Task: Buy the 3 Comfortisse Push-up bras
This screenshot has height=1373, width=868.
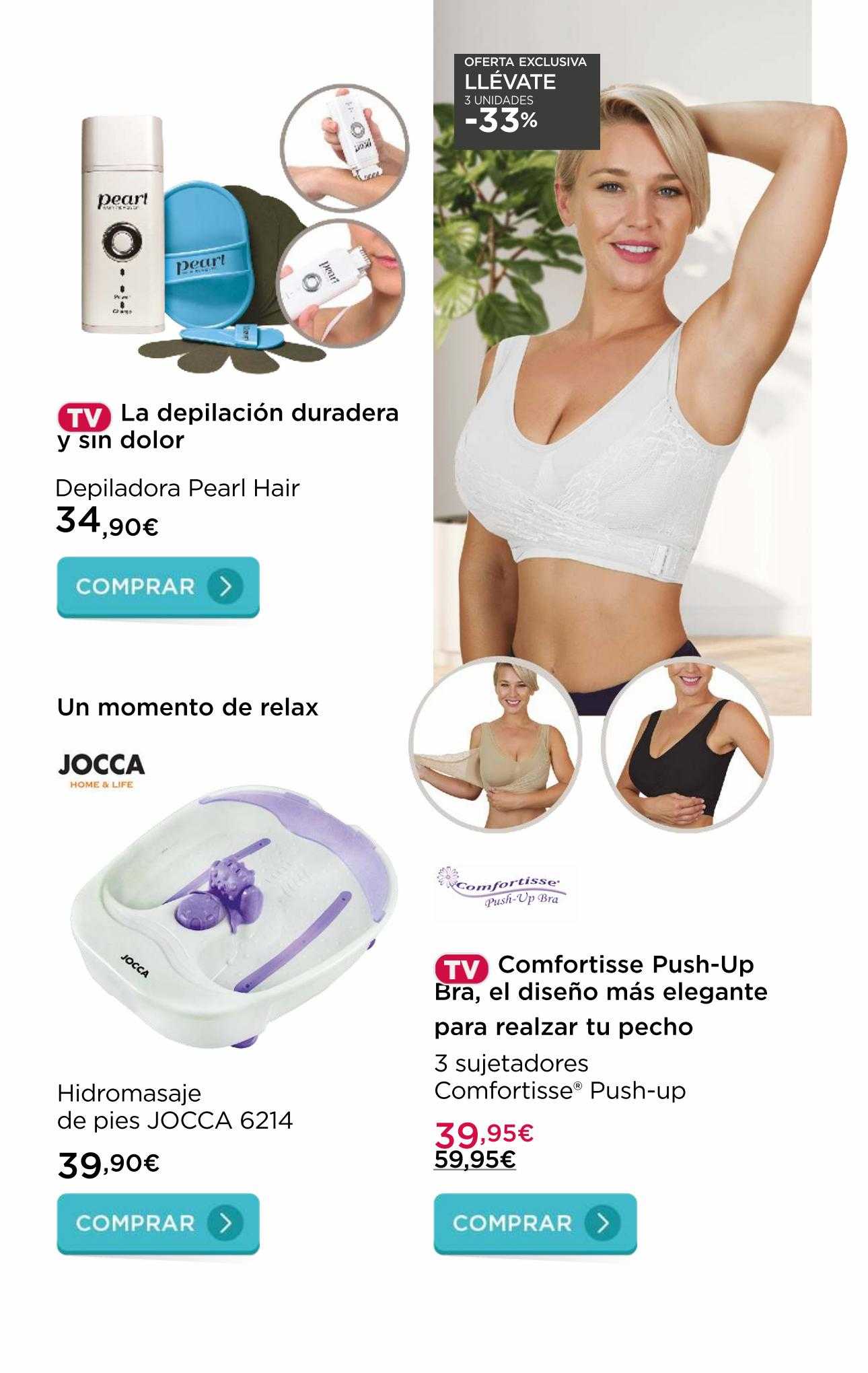Action: (x=534, y=1223)
